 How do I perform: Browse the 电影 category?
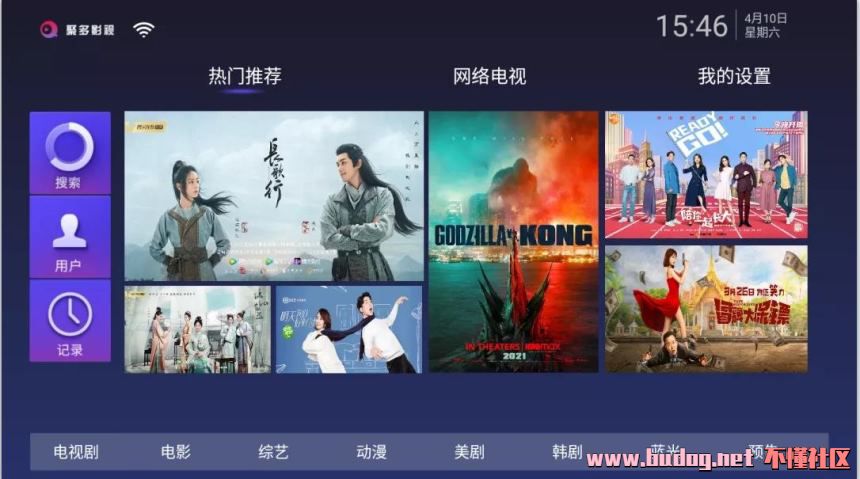point(175,452)
